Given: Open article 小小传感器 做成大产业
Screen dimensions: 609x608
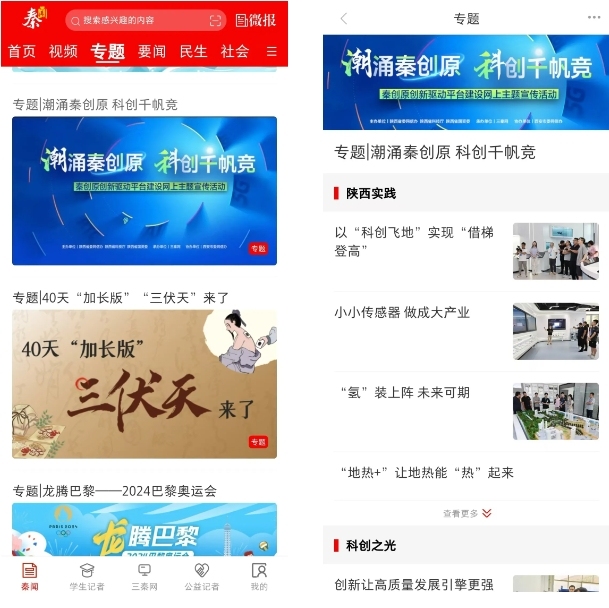Looking at the screenshot, I should point(402,313).
